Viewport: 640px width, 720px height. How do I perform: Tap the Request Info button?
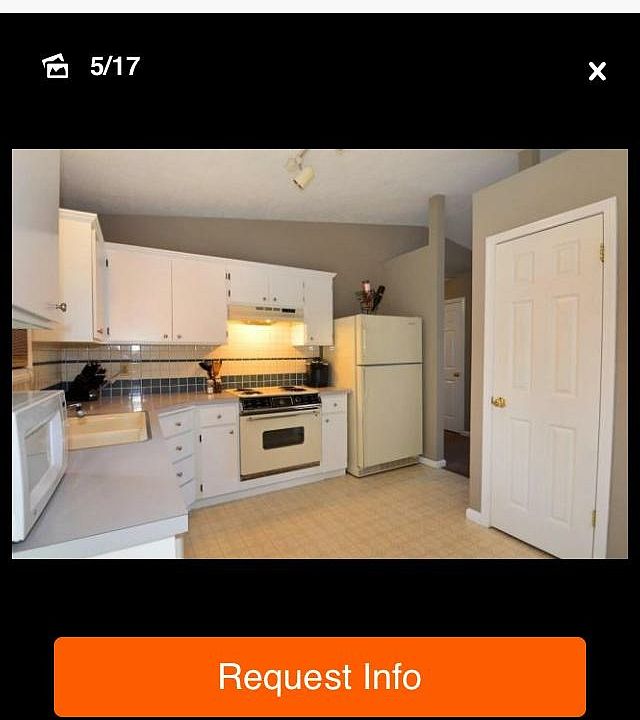coord(320,677)
